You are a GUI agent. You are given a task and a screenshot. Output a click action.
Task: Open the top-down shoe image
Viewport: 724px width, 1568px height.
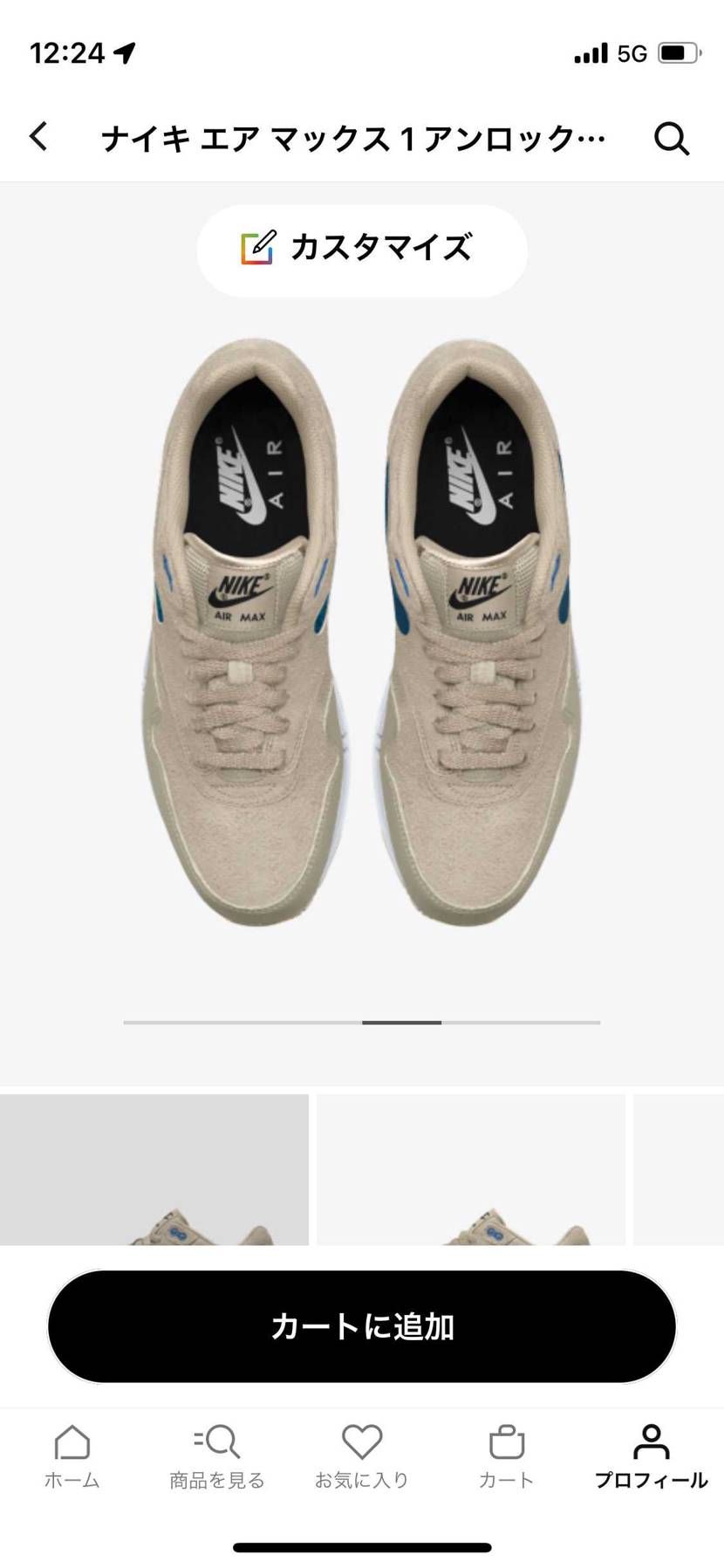coord(361,633)
